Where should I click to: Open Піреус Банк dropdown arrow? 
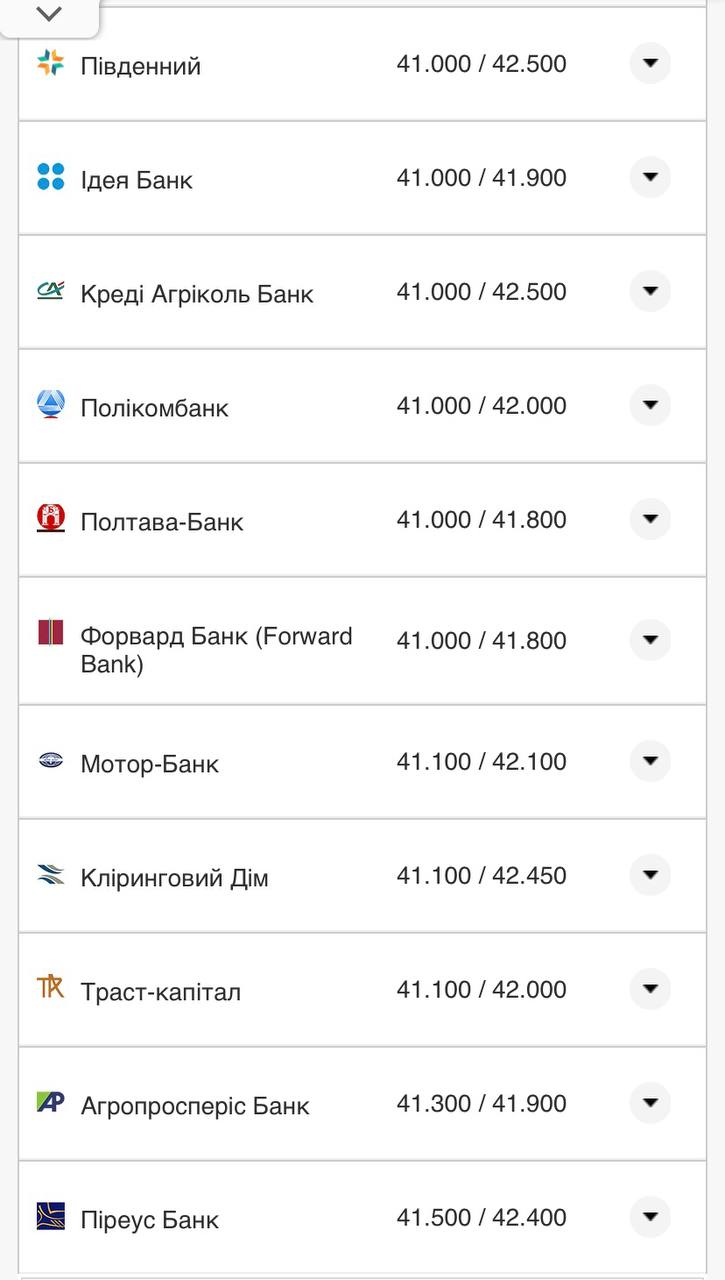(650, 1218)
